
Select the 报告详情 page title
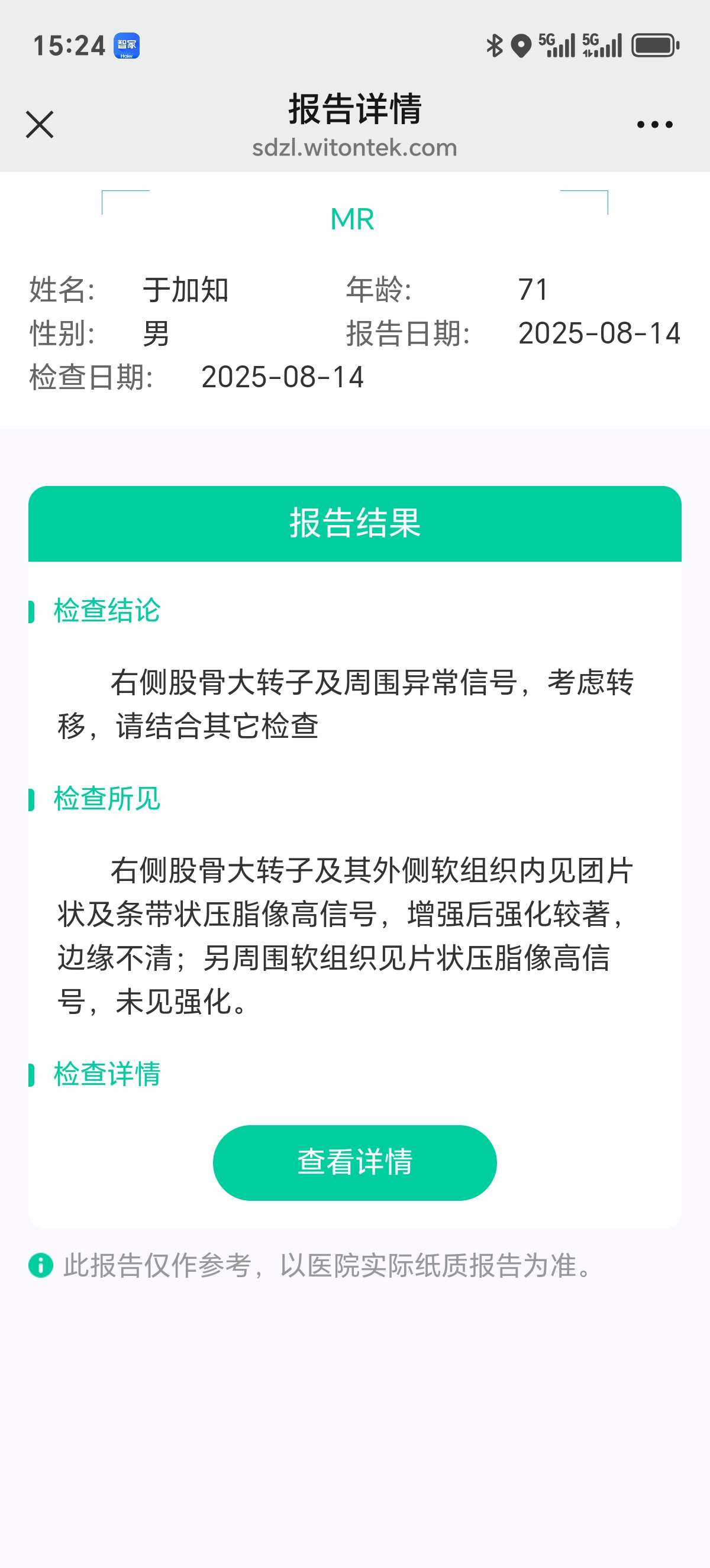pos(354,108)
